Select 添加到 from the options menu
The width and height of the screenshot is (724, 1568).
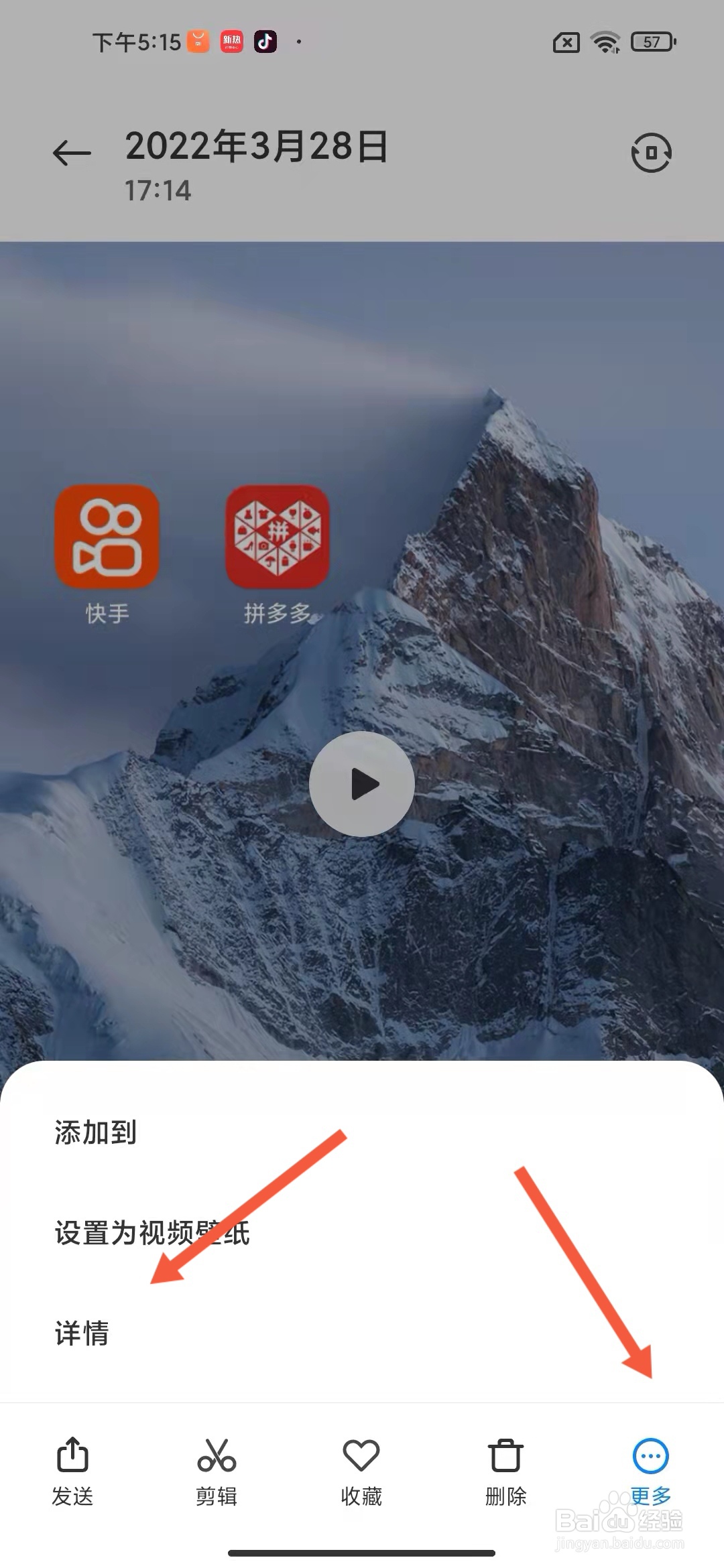[x=96, y=1133]
